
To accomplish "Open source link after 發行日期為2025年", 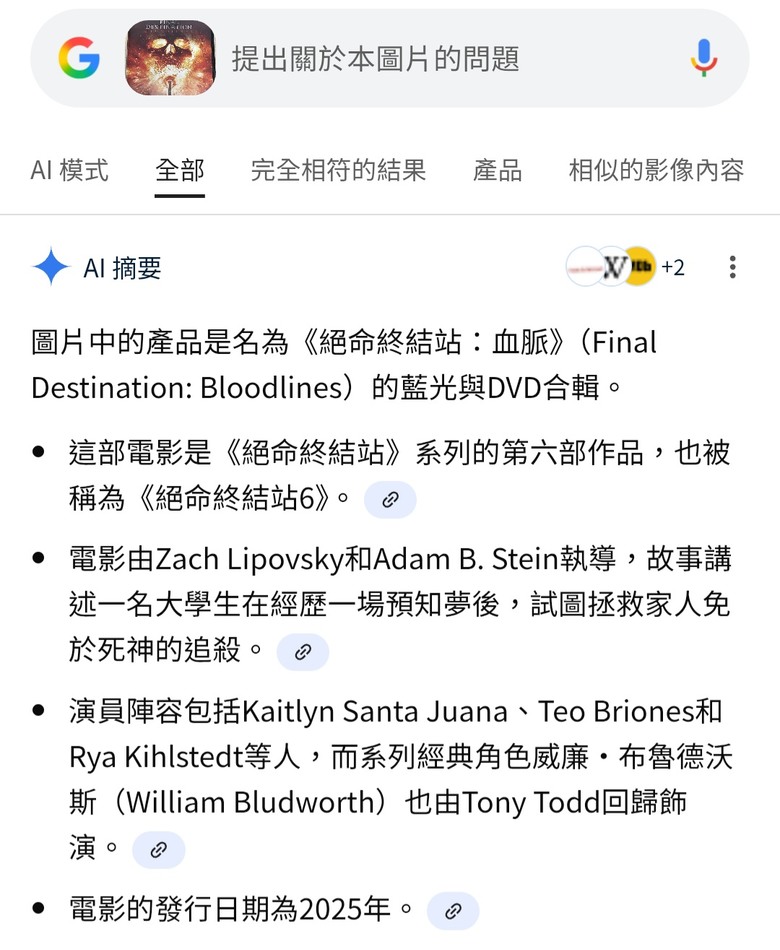I will (x=452, y=911).
